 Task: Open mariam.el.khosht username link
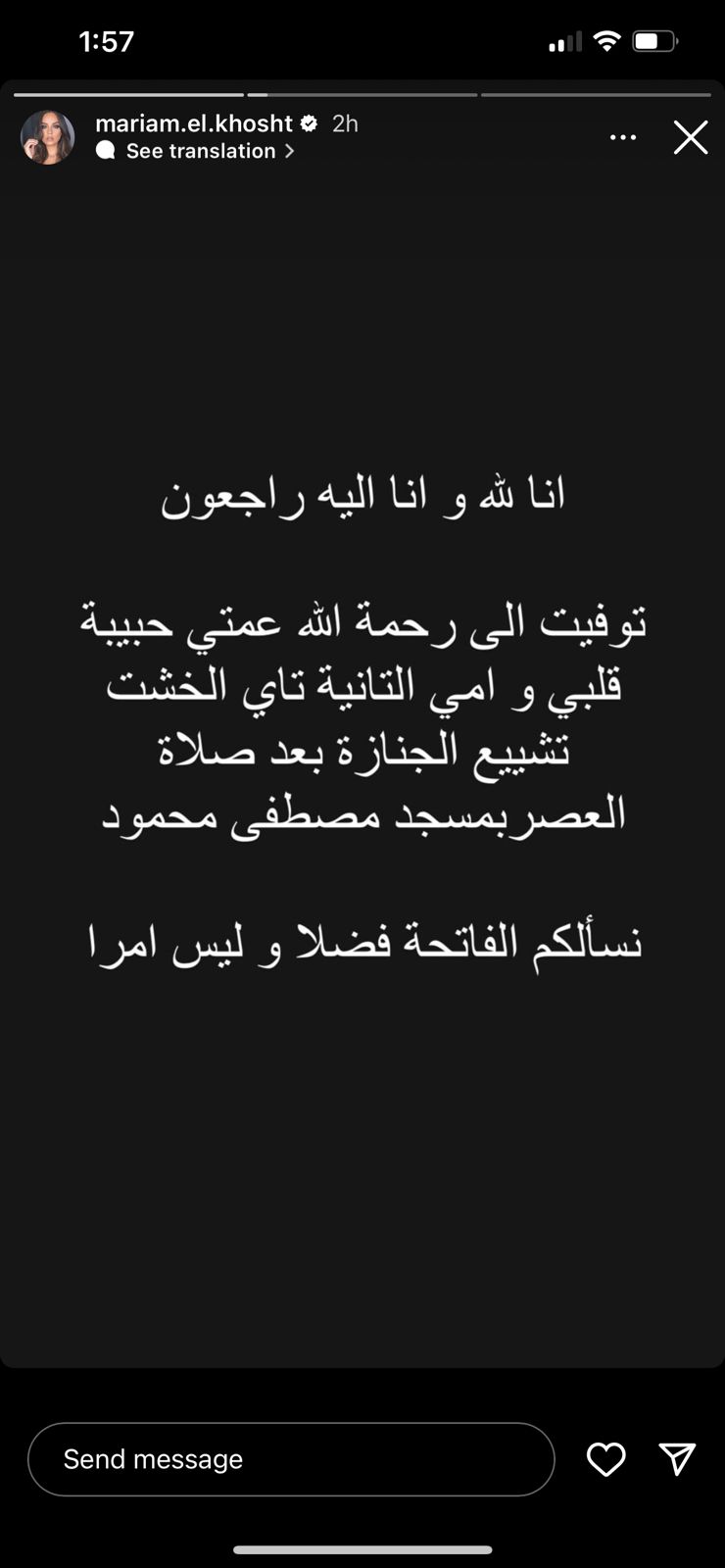(194, 123)
